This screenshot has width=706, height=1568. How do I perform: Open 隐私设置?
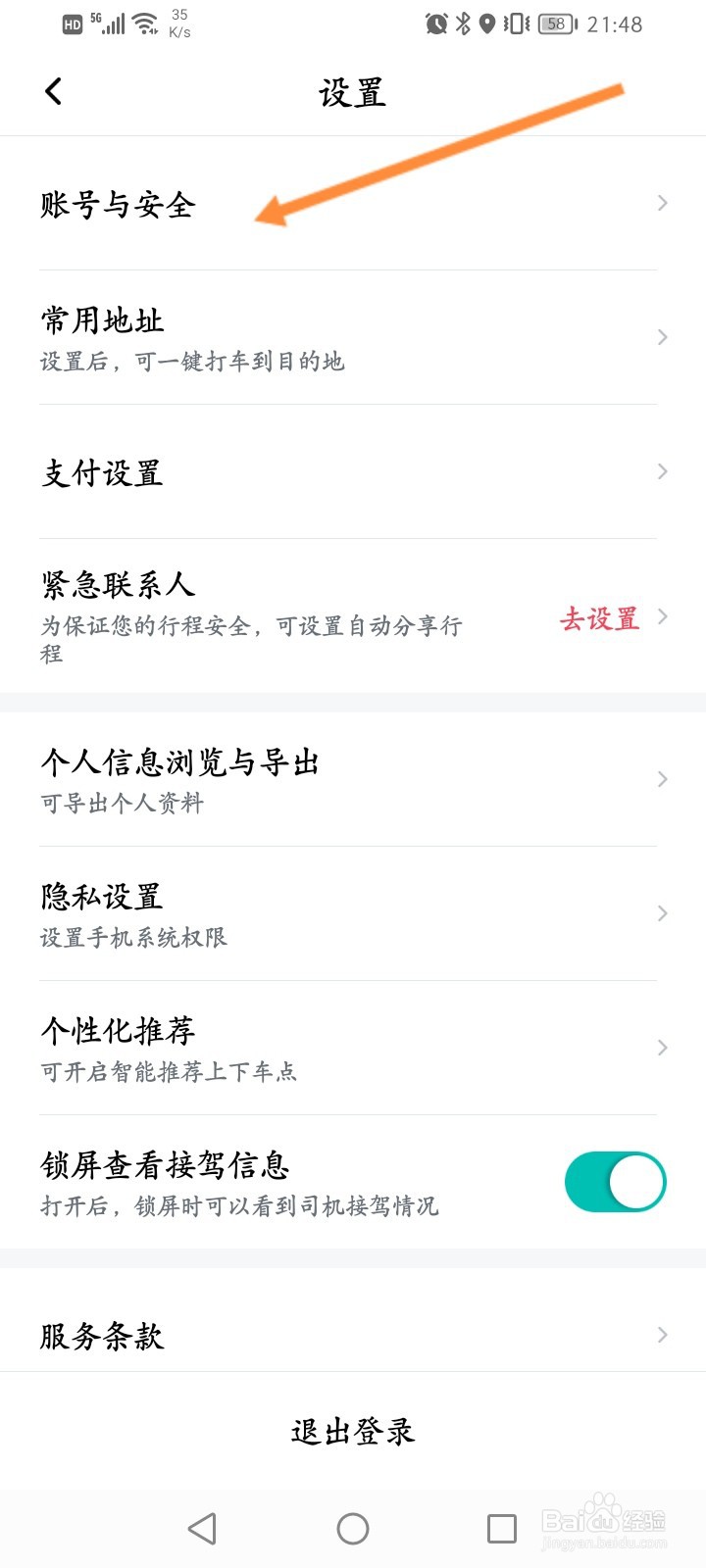(x=353, y=913)
